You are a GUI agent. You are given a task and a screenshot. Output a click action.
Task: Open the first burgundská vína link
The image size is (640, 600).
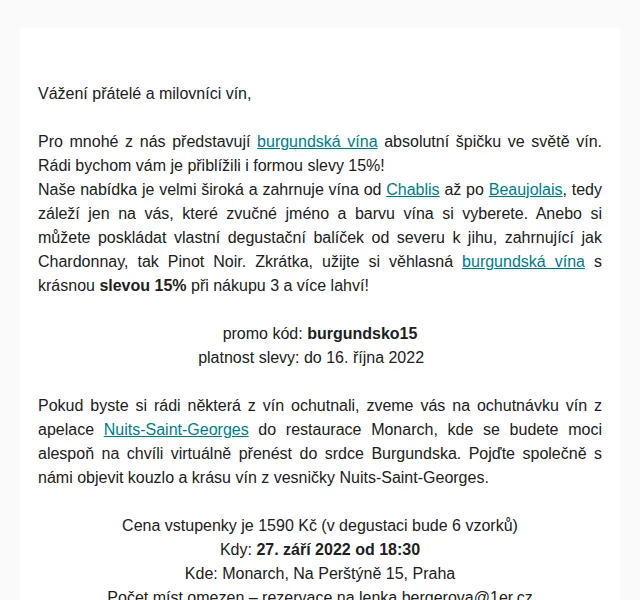click(x=317, y=142)
